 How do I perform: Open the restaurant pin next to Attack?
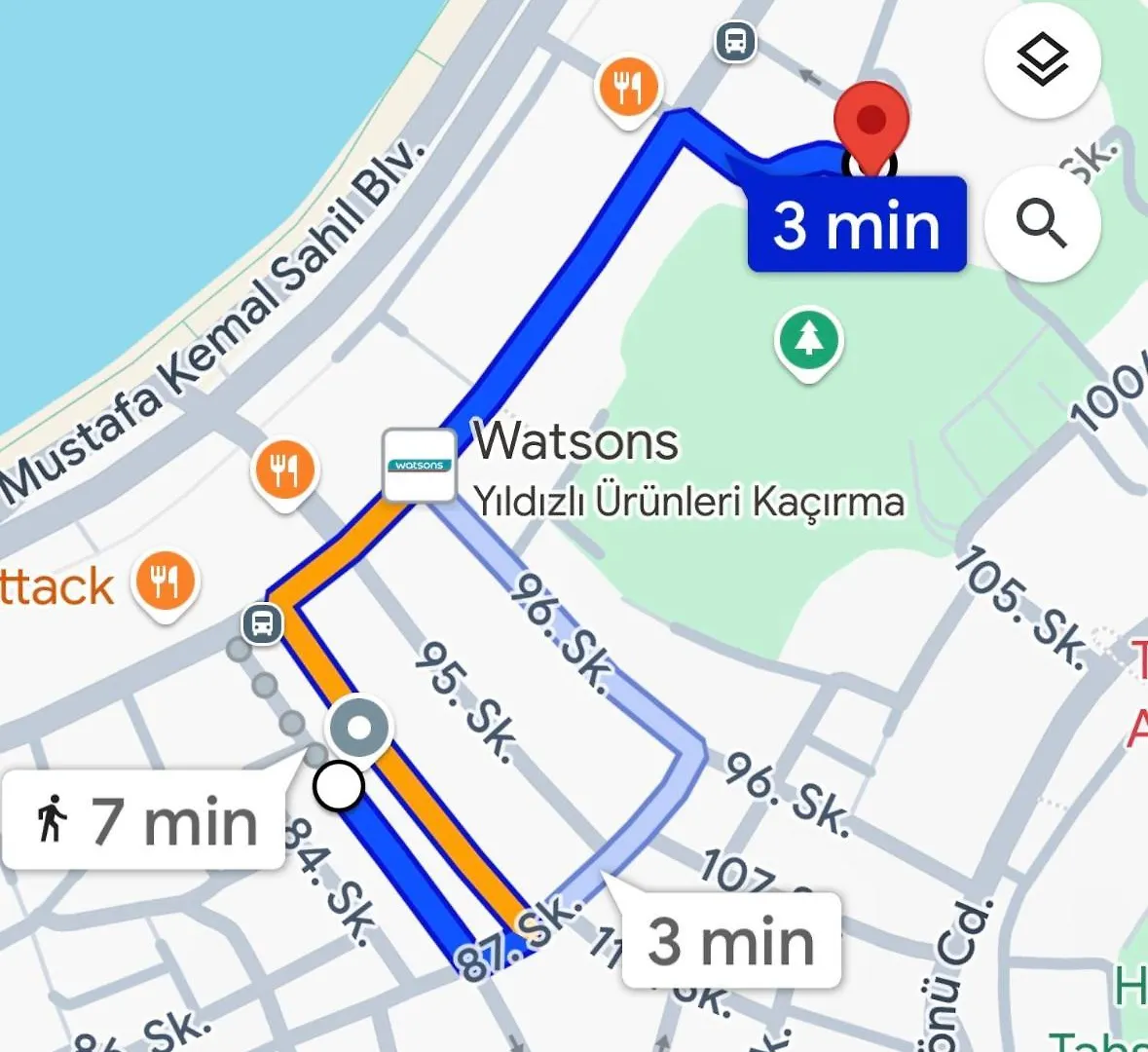coord(165,582)
